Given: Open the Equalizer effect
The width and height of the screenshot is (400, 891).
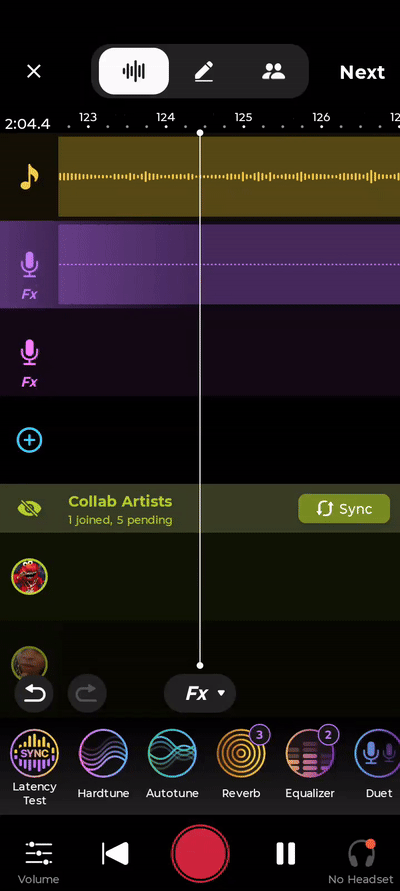Looking at the screenshot, I should coord(310,764).
